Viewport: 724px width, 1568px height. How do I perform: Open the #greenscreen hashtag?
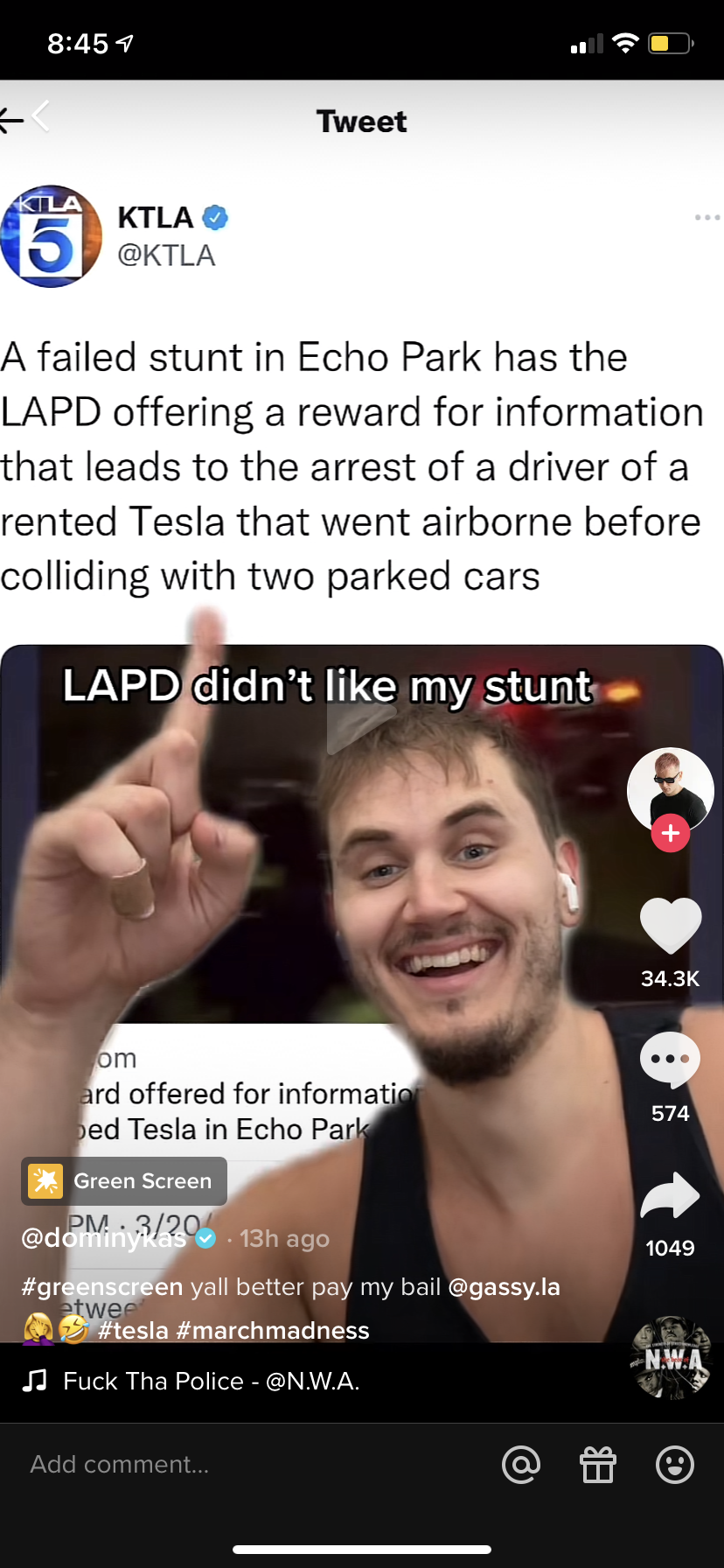tap(102, 1287)
